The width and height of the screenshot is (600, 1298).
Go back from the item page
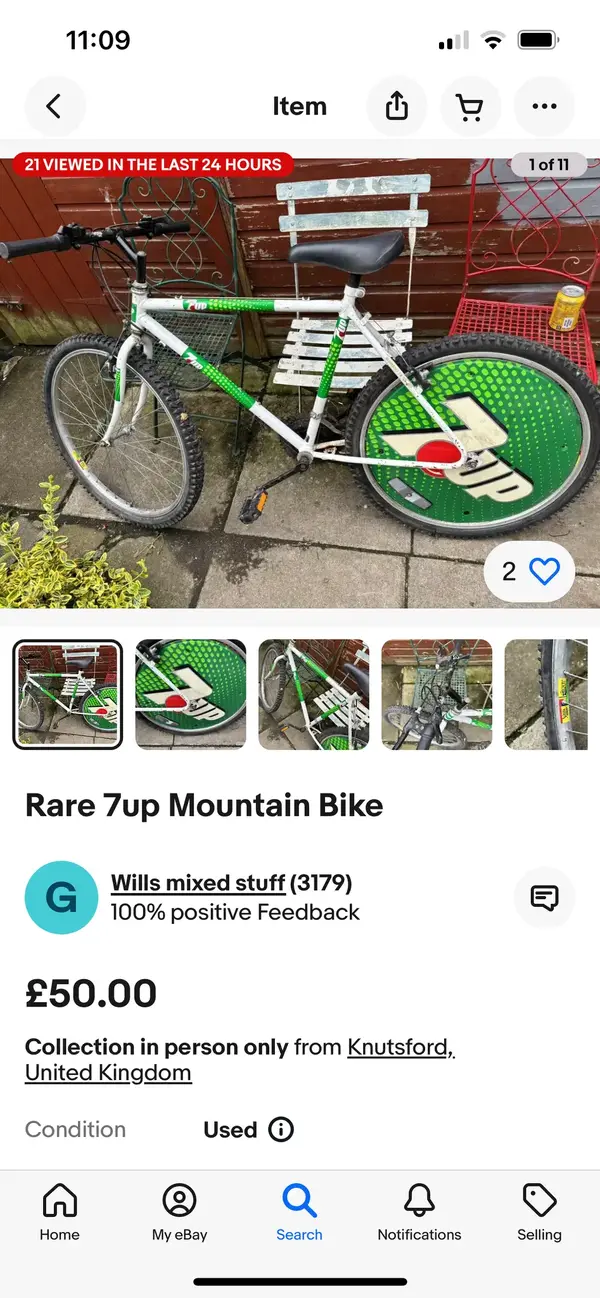[x=55, y=106]
